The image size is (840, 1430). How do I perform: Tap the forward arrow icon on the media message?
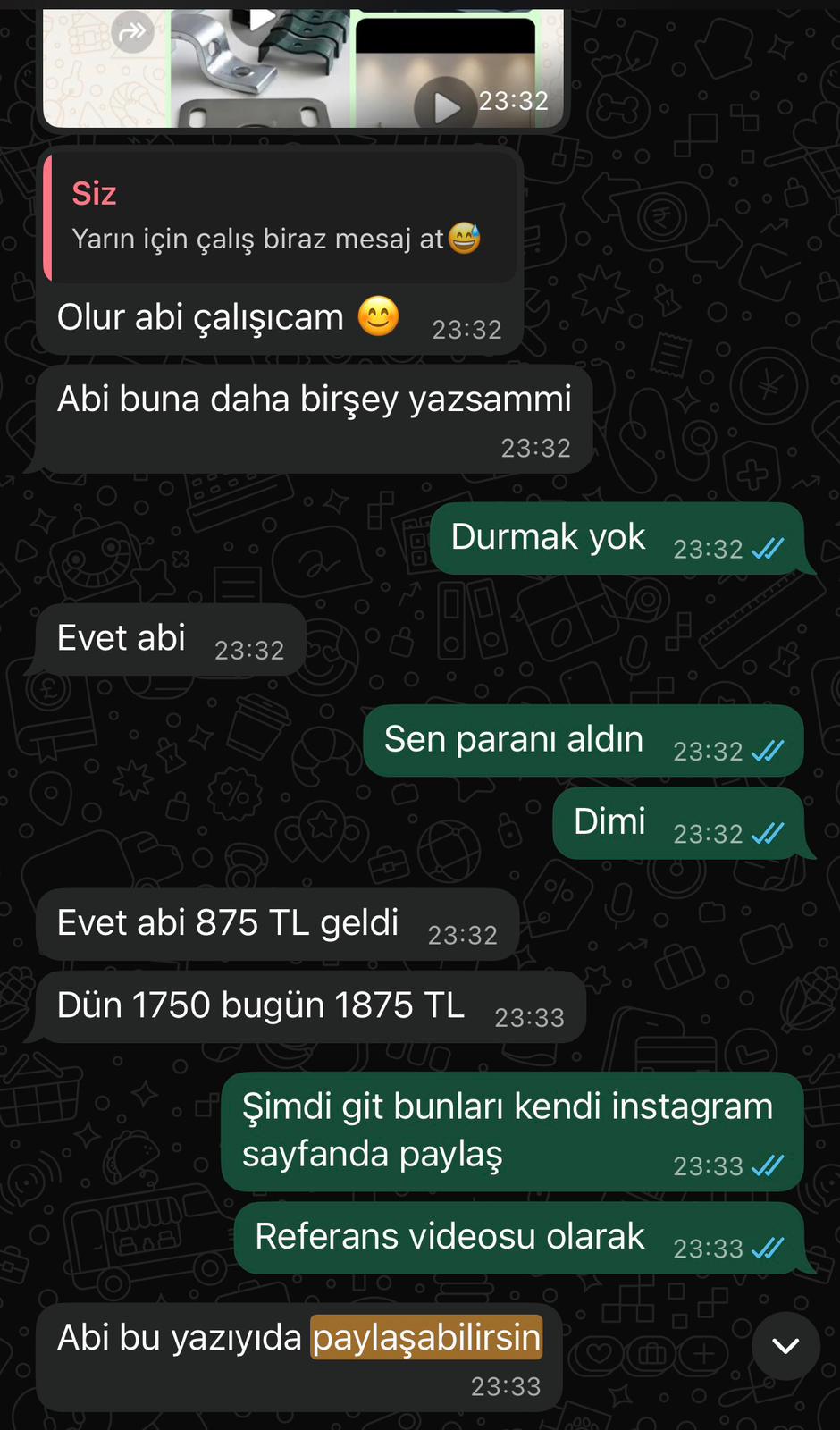[132, 32]
